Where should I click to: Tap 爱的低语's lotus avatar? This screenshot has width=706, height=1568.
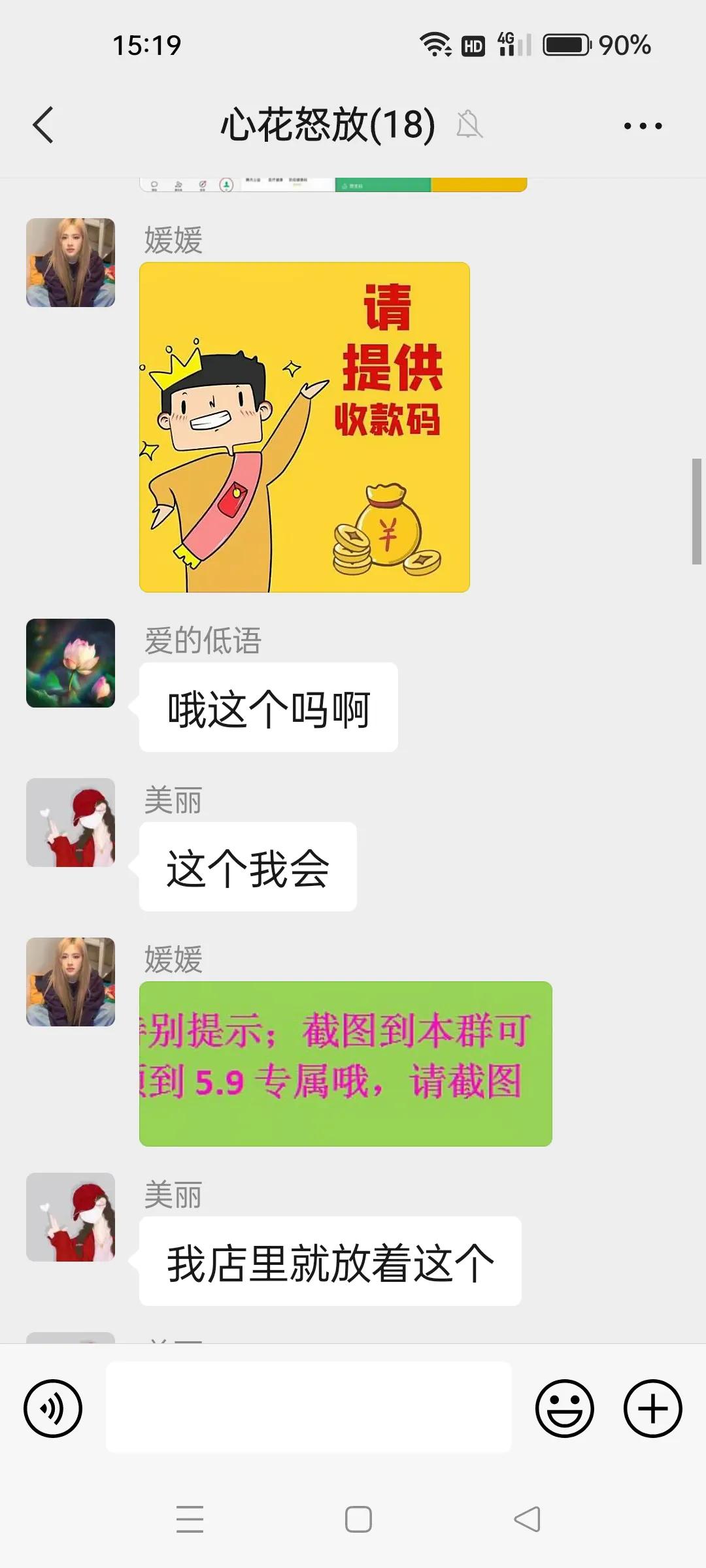[x=71, y=663]
